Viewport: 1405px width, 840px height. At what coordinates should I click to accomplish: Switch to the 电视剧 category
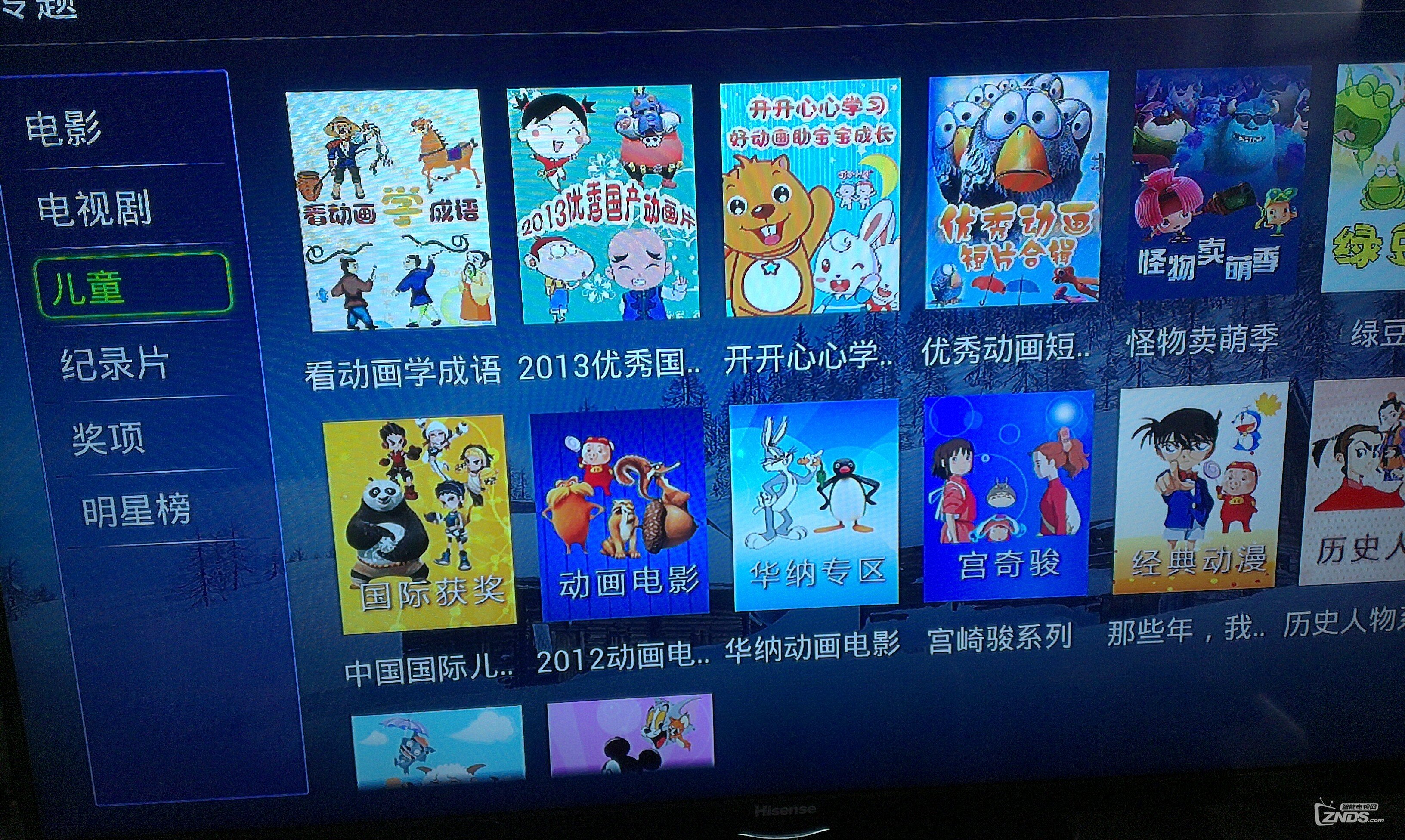95,209
